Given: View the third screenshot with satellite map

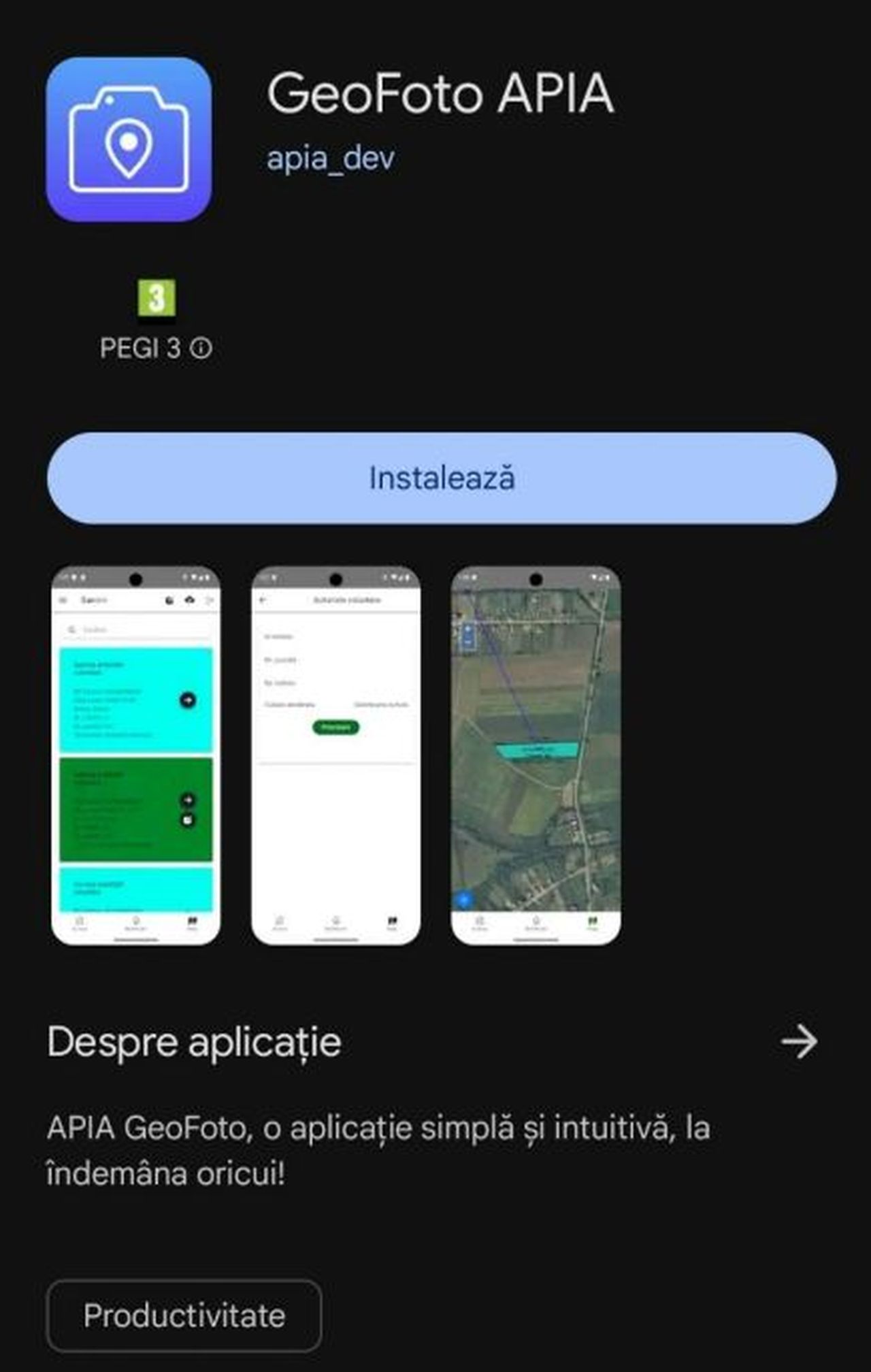Looking at the screenshot, I should pos(536,755).
